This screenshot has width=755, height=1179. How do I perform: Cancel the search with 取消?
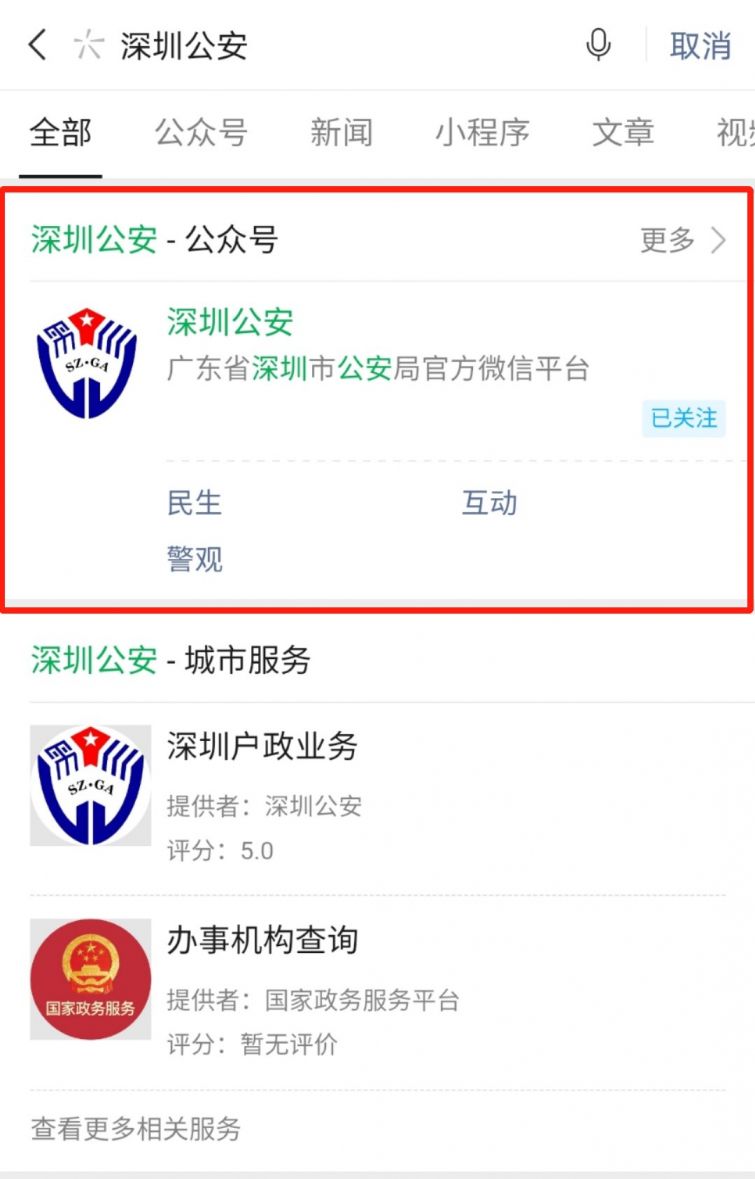700,46
